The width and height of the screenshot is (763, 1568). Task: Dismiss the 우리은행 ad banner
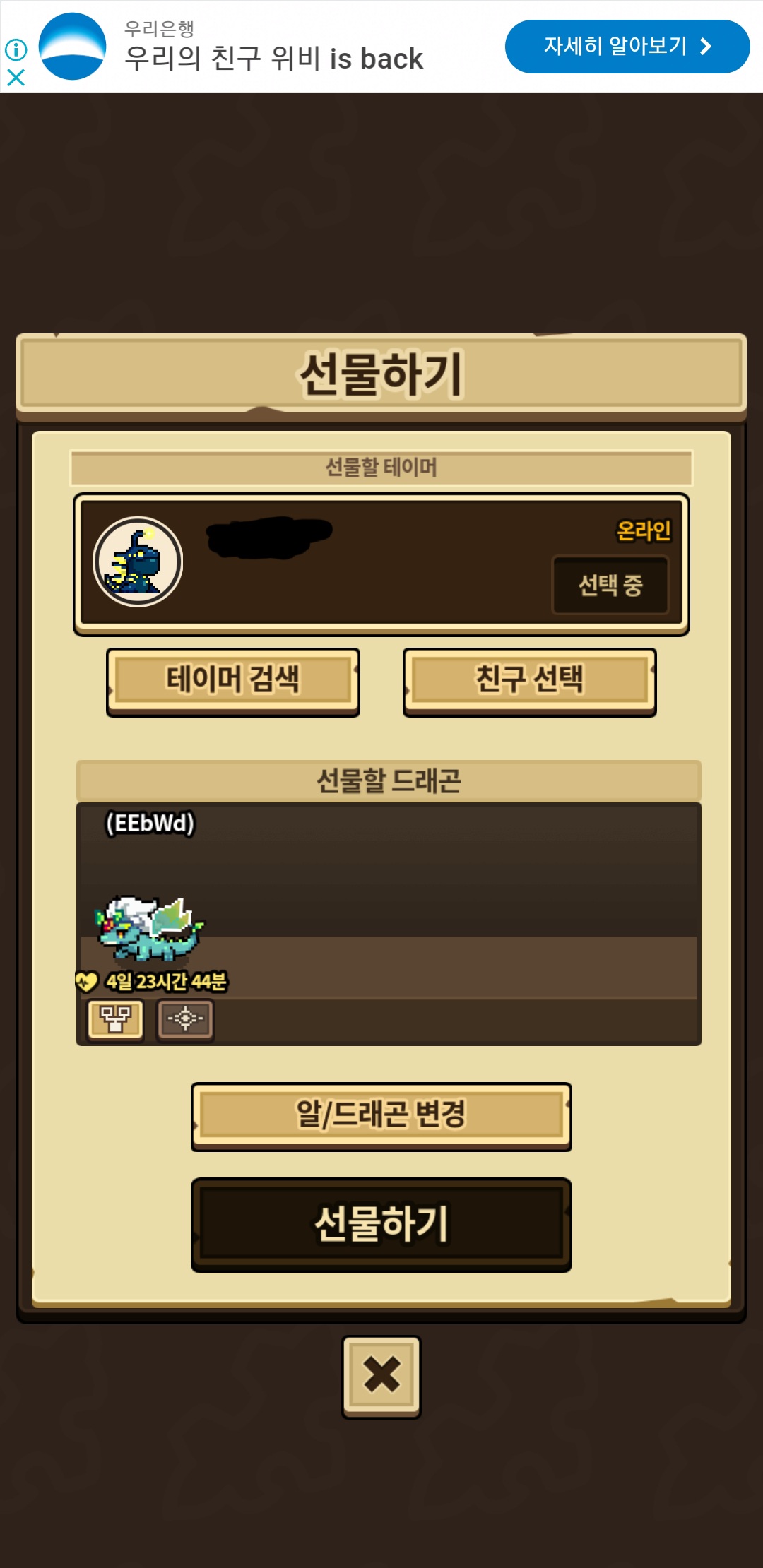[16, 77]
